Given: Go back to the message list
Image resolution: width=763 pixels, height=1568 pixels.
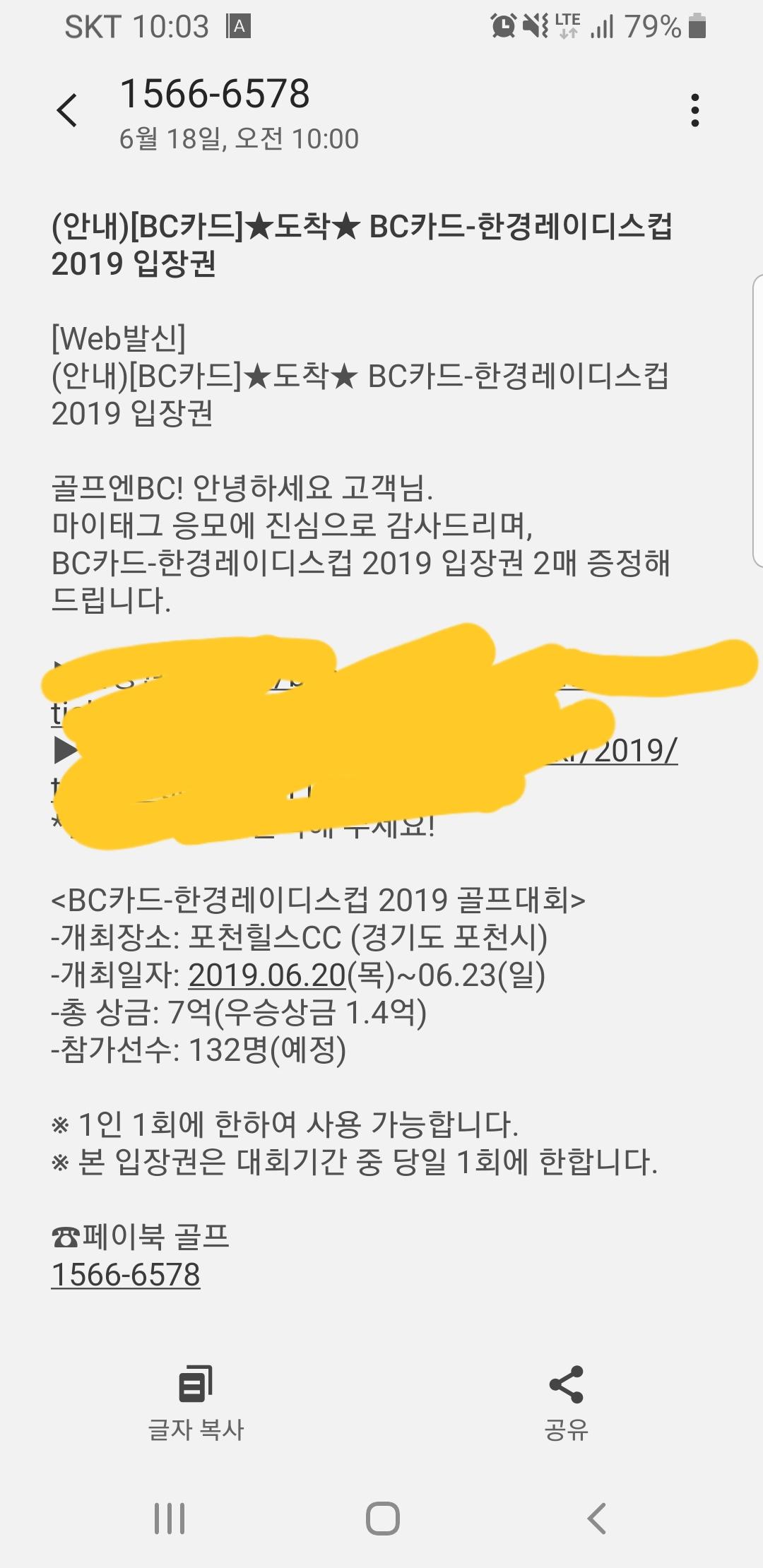Looking at the screenshot, I should pyautogui.click(x=67, y=110).
